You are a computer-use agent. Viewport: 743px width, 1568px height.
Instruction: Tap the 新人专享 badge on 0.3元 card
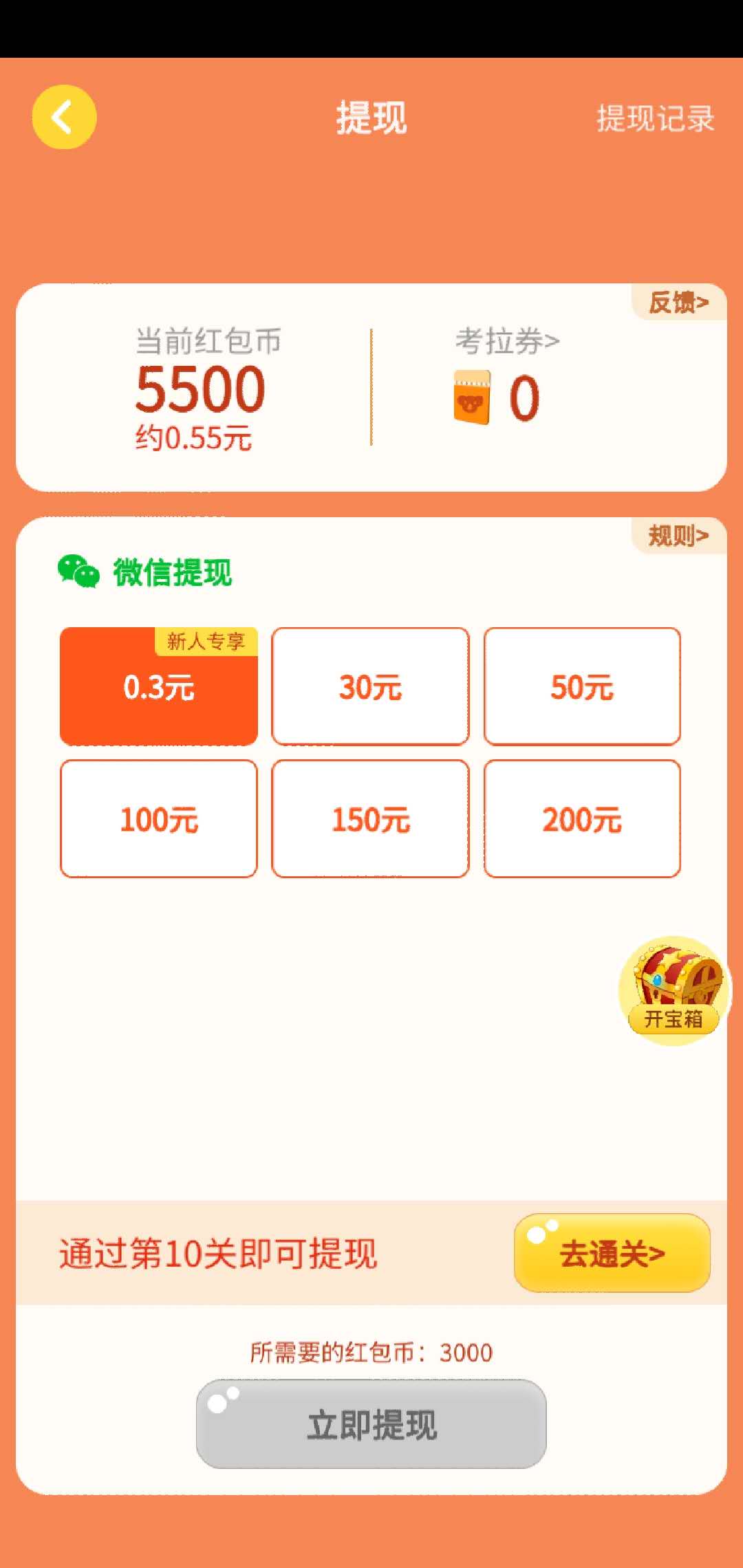coord(208,643)
